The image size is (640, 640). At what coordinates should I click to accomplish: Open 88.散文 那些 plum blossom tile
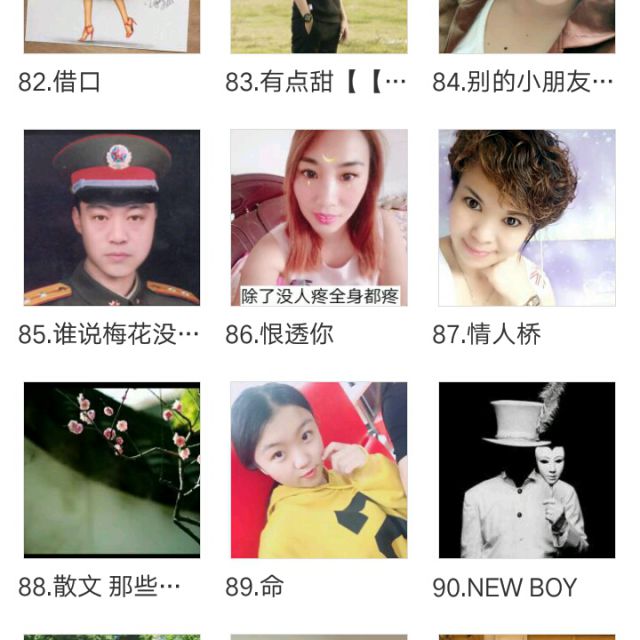click(x=111, y=469)
